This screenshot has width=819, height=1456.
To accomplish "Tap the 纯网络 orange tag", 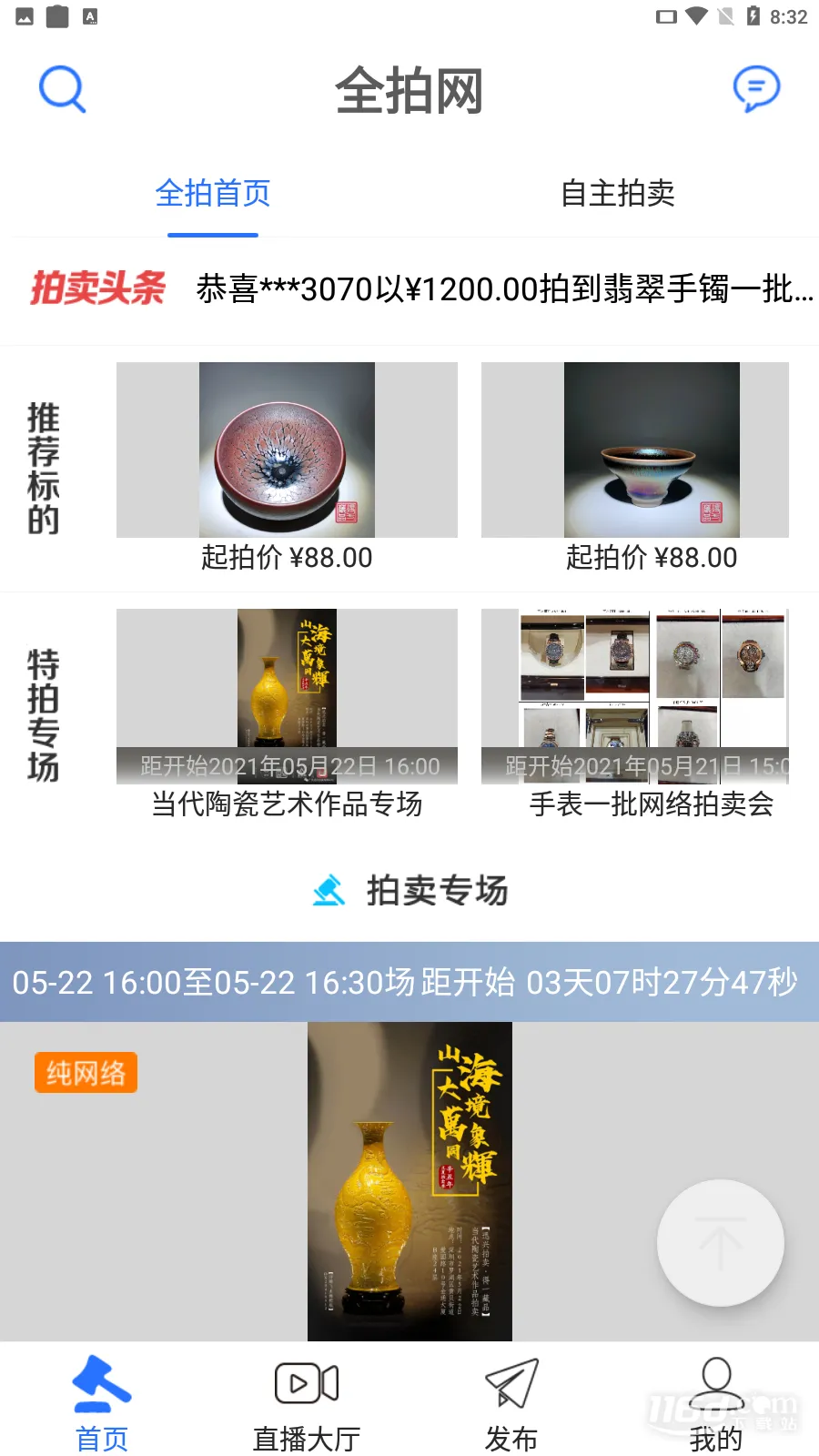I will pos(86,1073).
